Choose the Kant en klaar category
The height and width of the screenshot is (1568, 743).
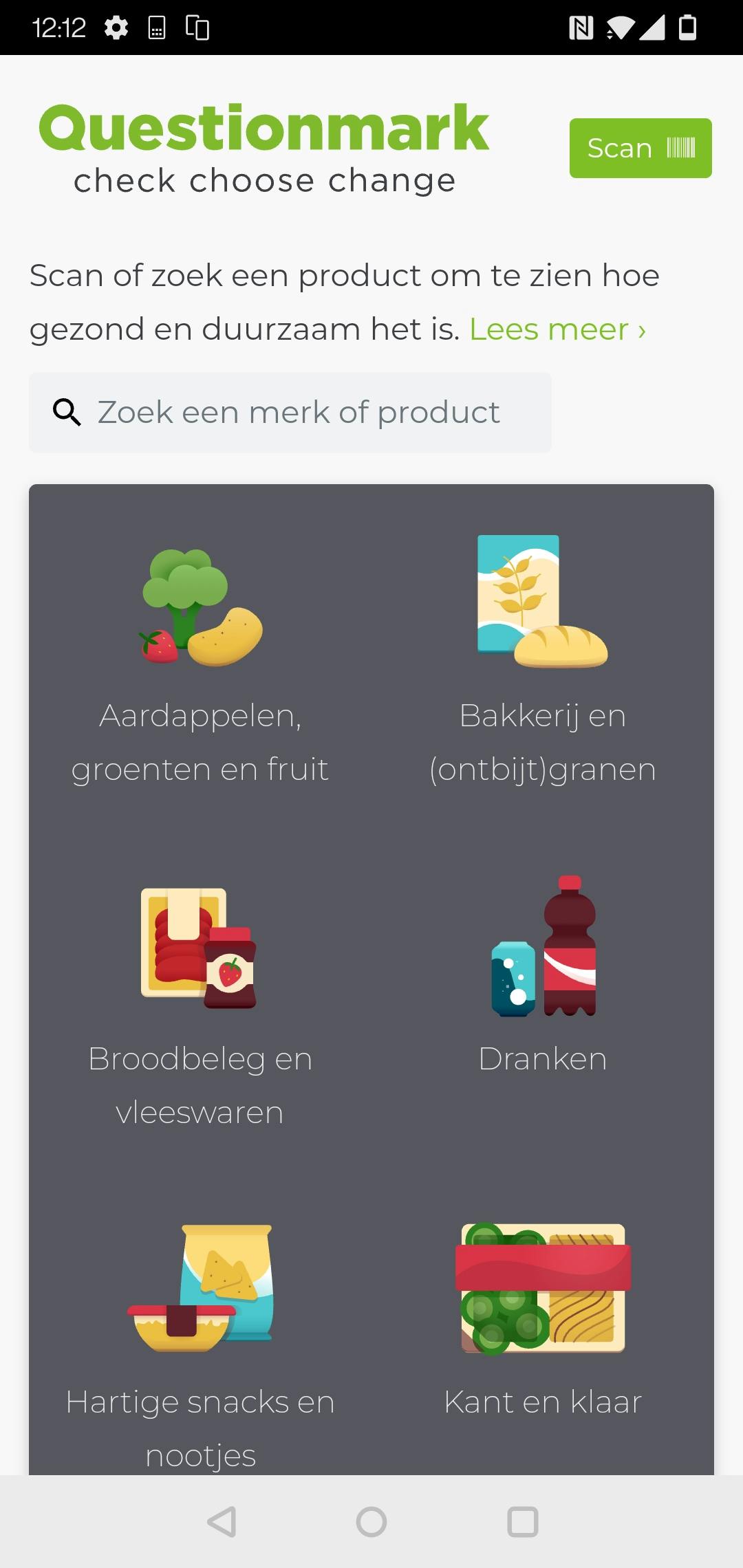543,1320
